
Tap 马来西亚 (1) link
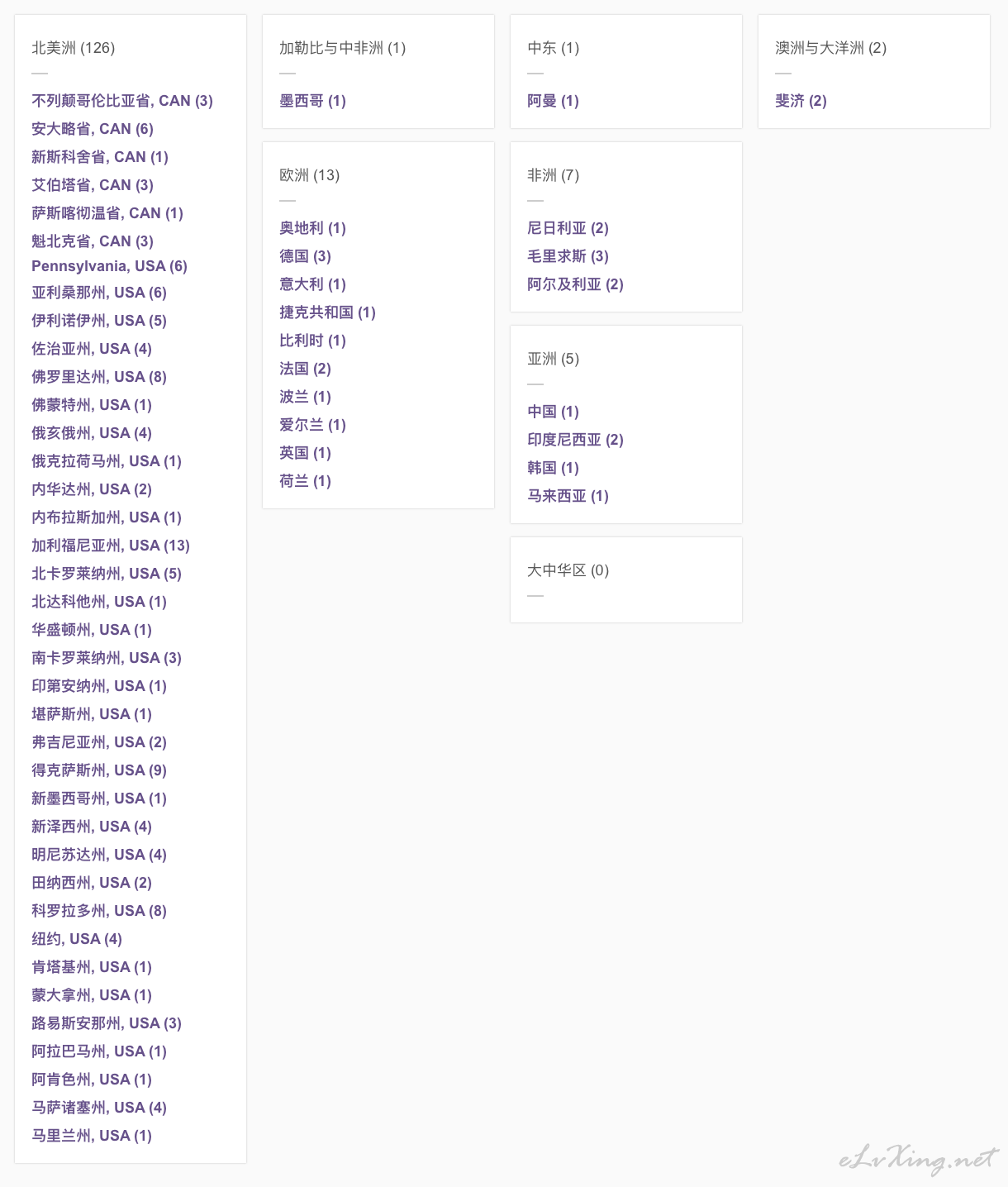tap(568, 496)
